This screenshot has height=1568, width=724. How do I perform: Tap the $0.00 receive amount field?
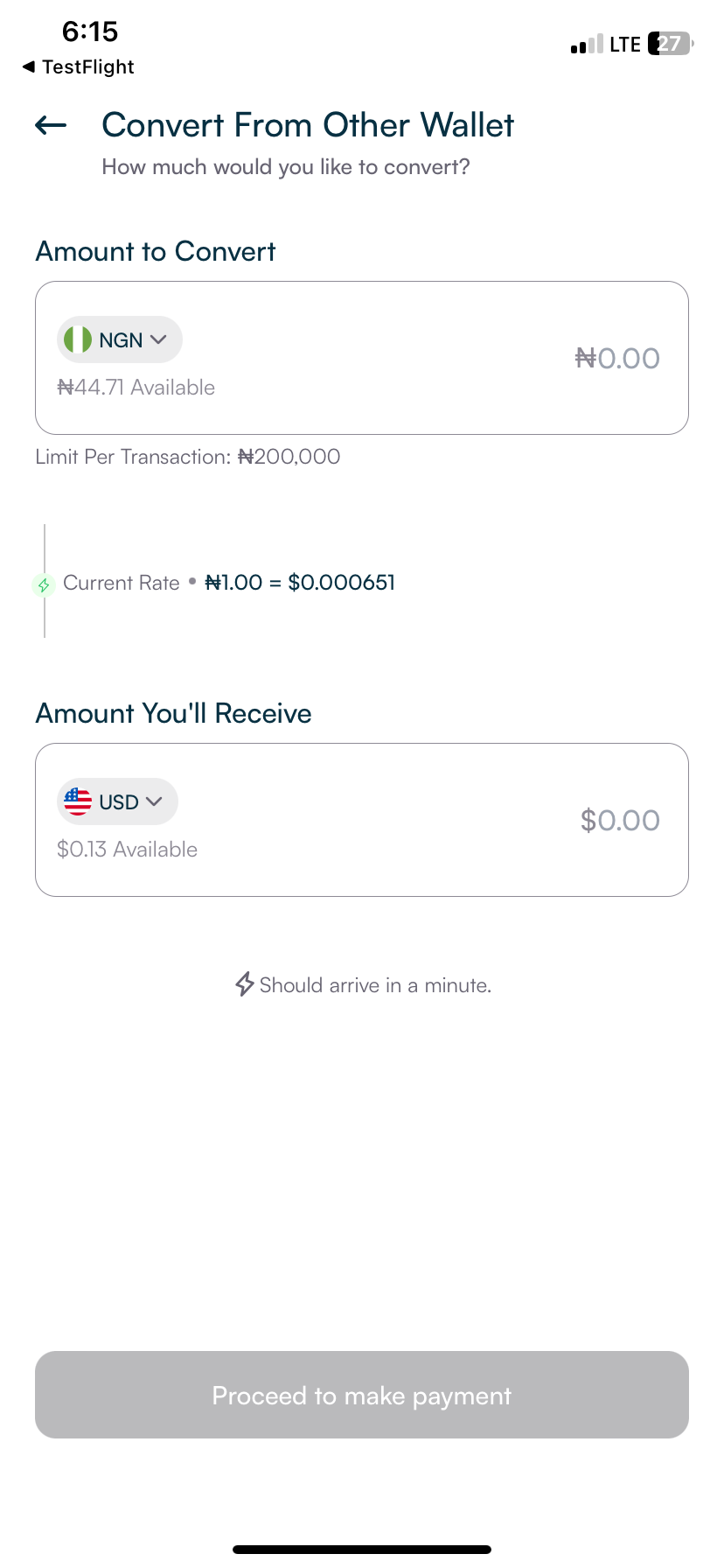[x=619, y=820]
